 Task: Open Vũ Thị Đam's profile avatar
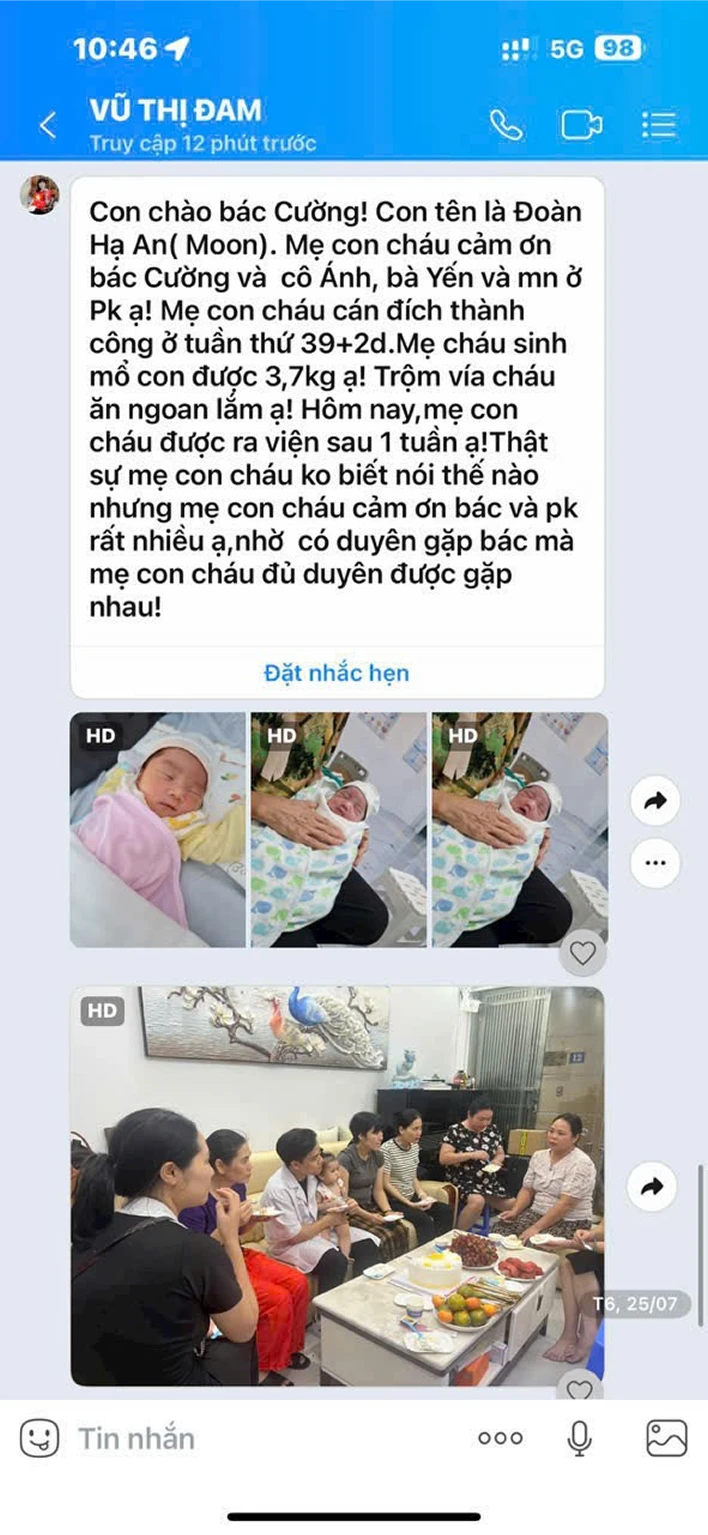[x=41, y=194]
